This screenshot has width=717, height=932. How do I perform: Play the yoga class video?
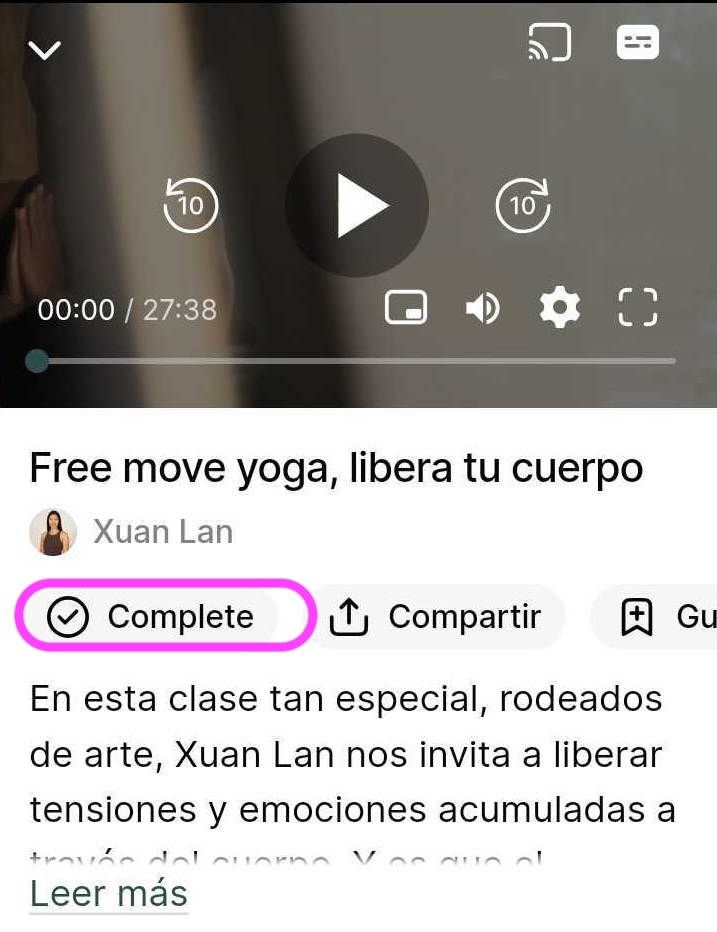point(357,206)
